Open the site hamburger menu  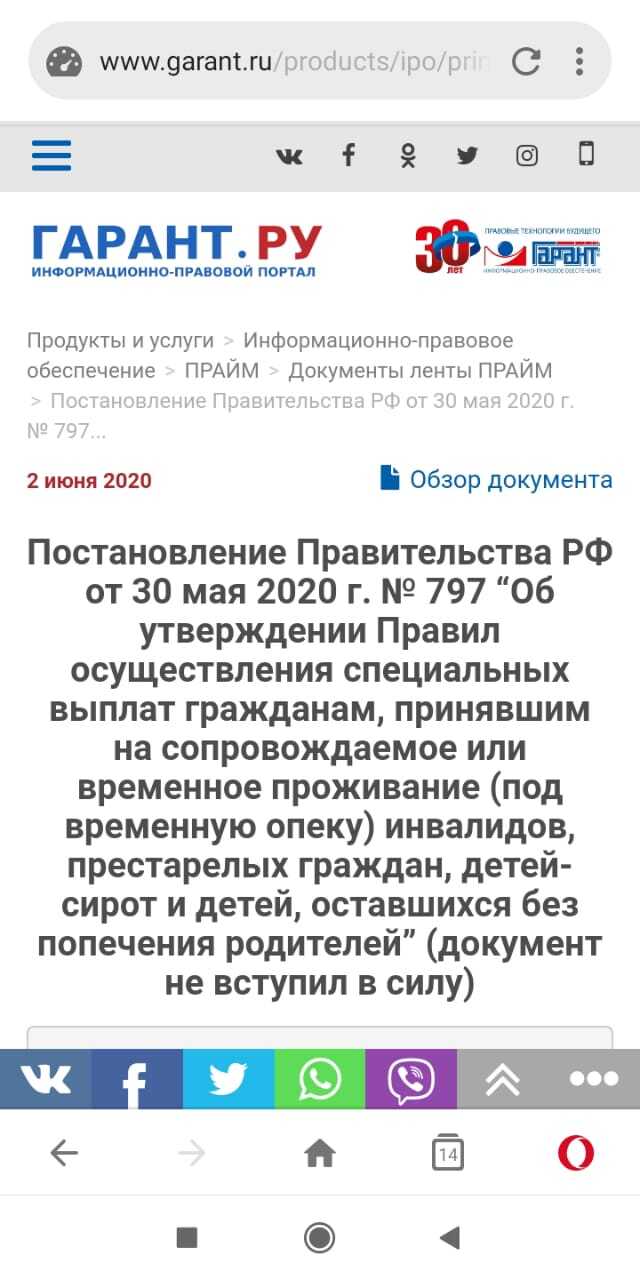point(51,155)
